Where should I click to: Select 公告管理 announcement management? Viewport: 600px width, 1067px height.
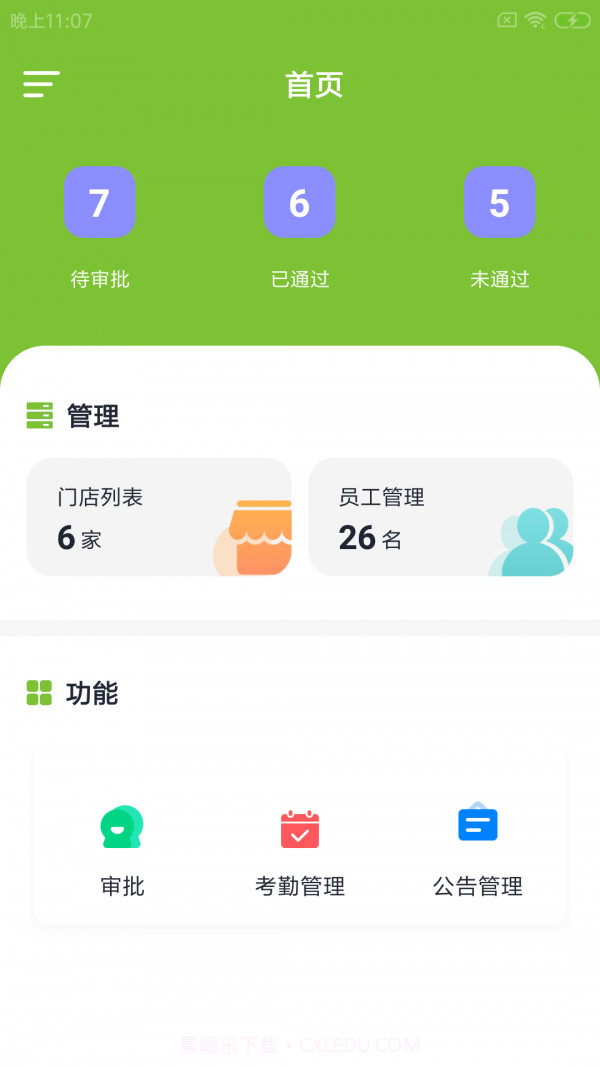point(477,849)
